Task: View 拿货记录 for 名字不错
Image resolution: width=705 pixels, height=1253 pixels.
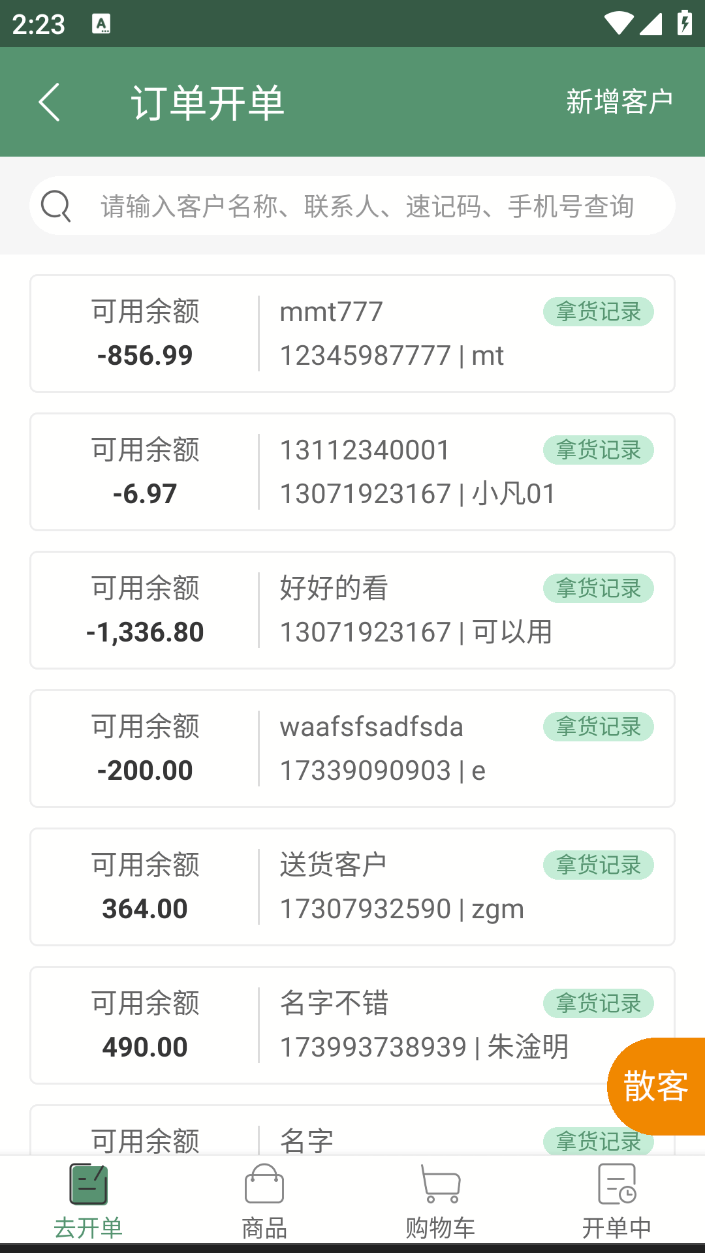Action: click(598, 1003)
